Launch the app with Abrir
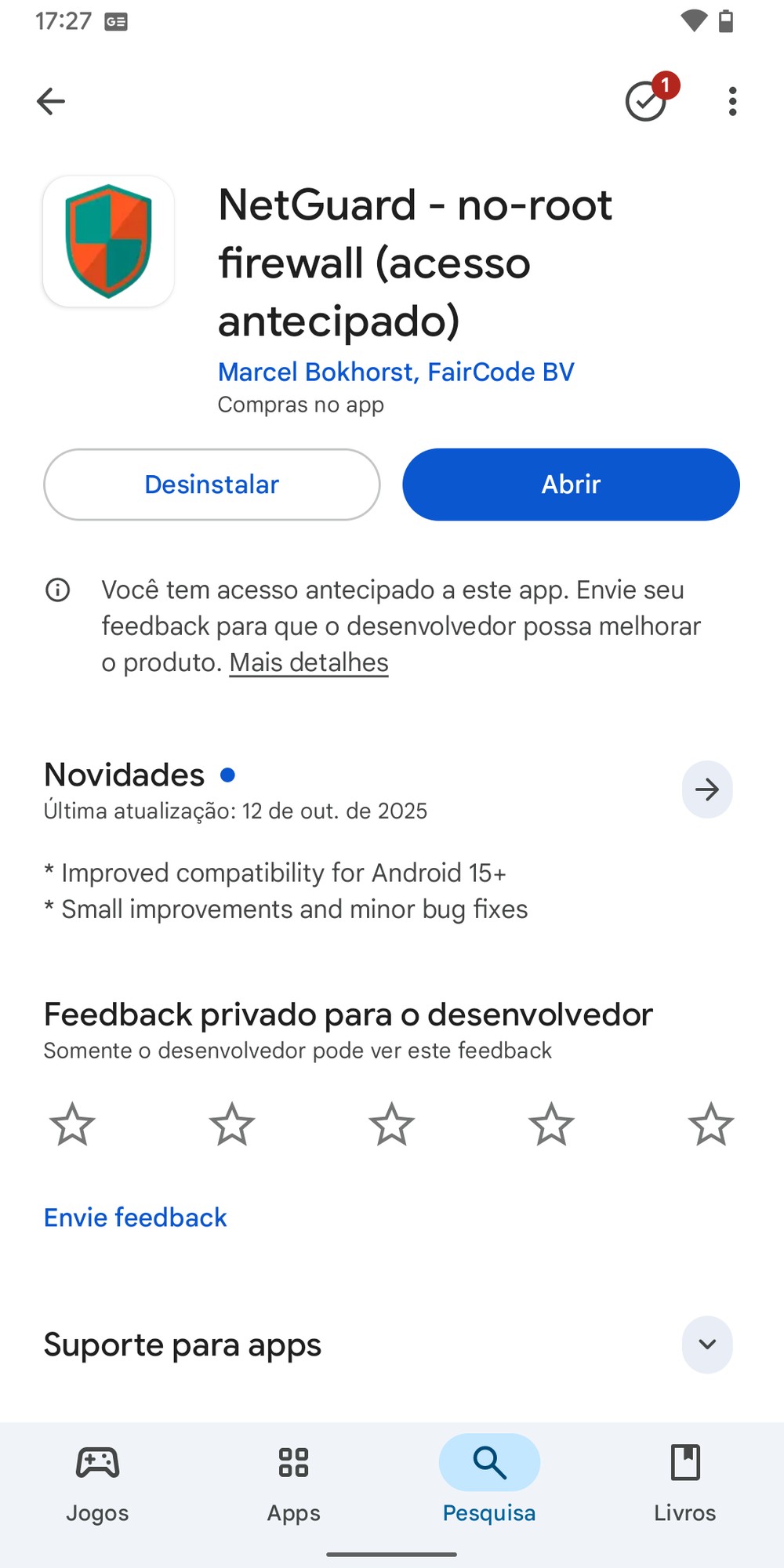The image size is (784, 1568). tap(571, 485)
